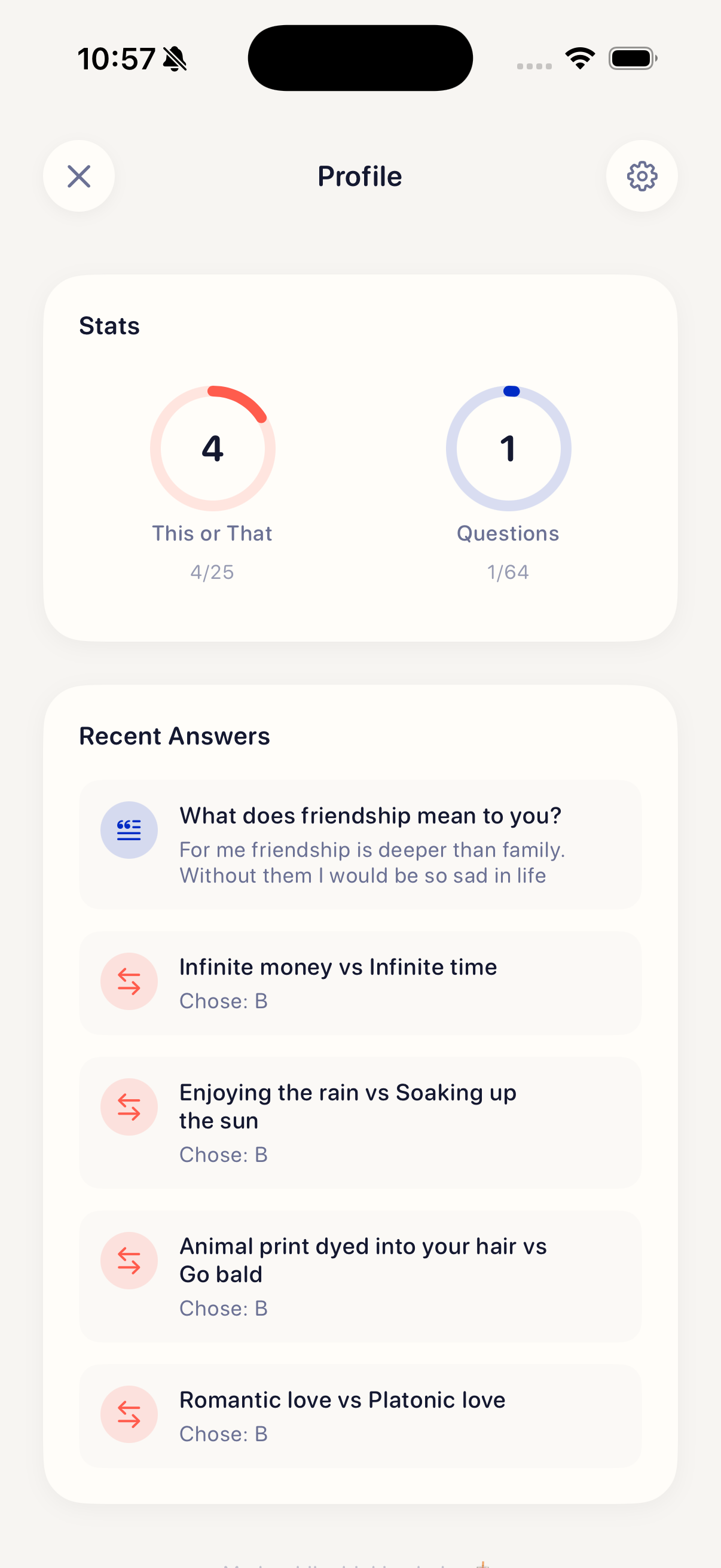Select the swap arrows icon beside Infinite money
721x1568 pixels.
point(129,981)
